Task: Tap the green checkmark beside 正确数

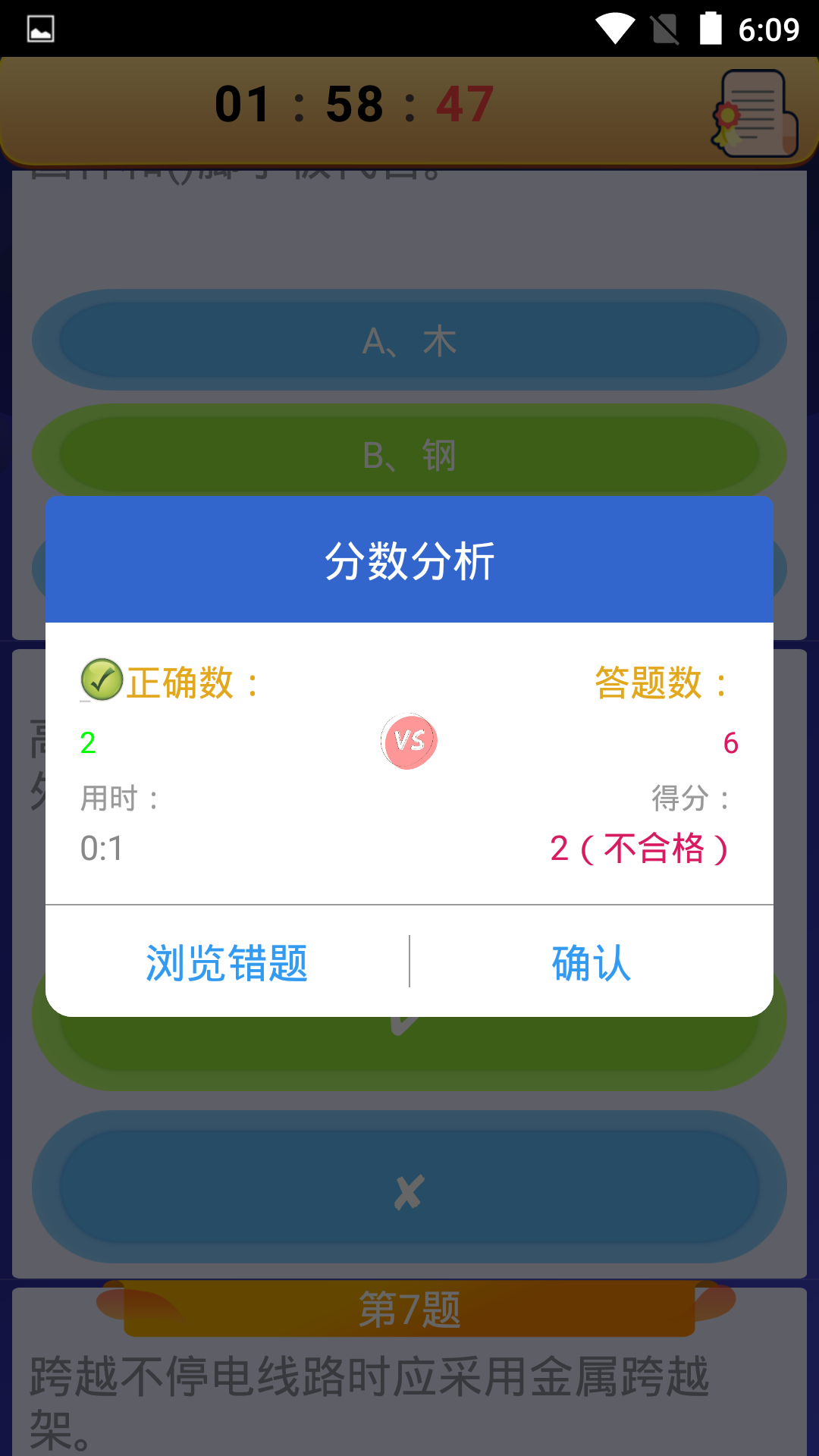Action: tap(100, 682)
